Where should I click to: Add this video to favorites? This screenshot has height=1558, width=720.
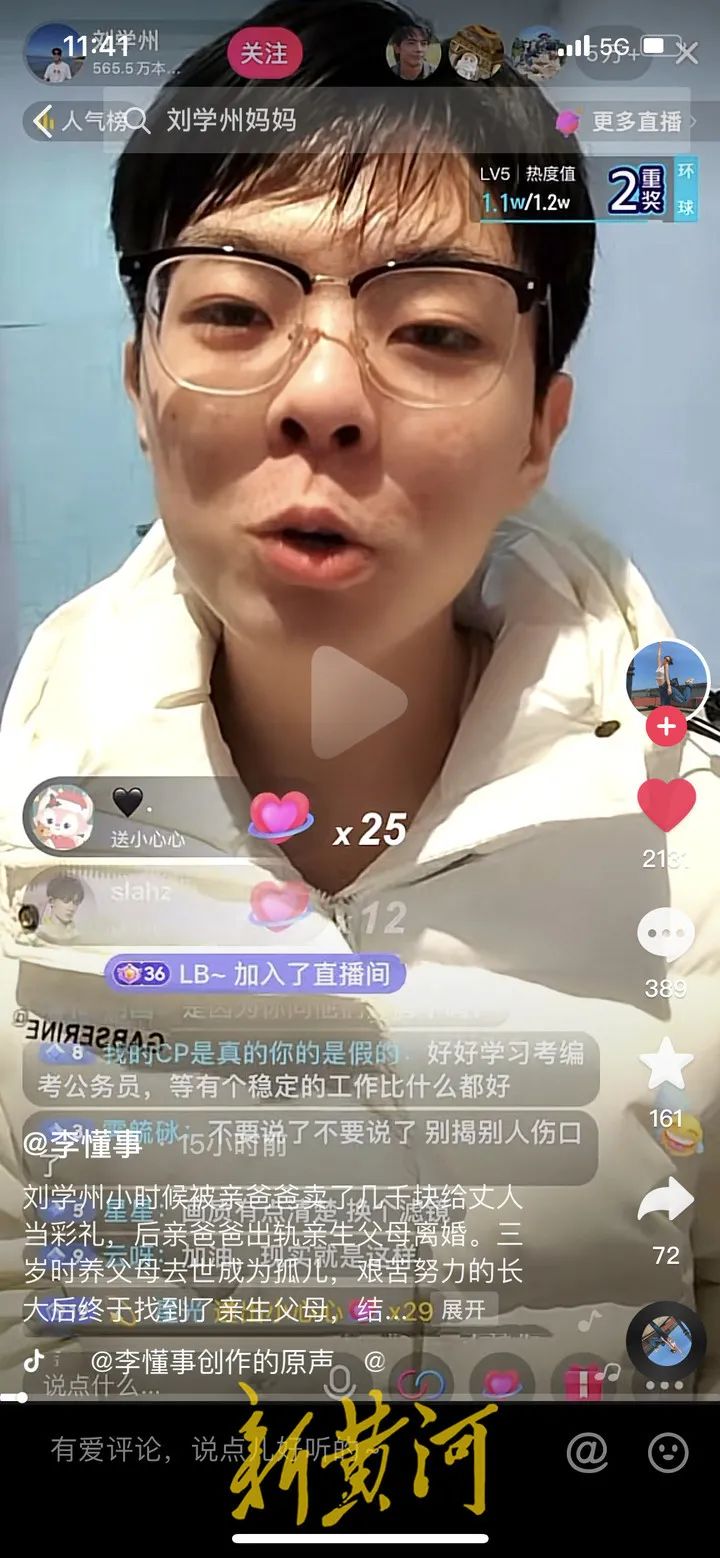click(666, 1065)
